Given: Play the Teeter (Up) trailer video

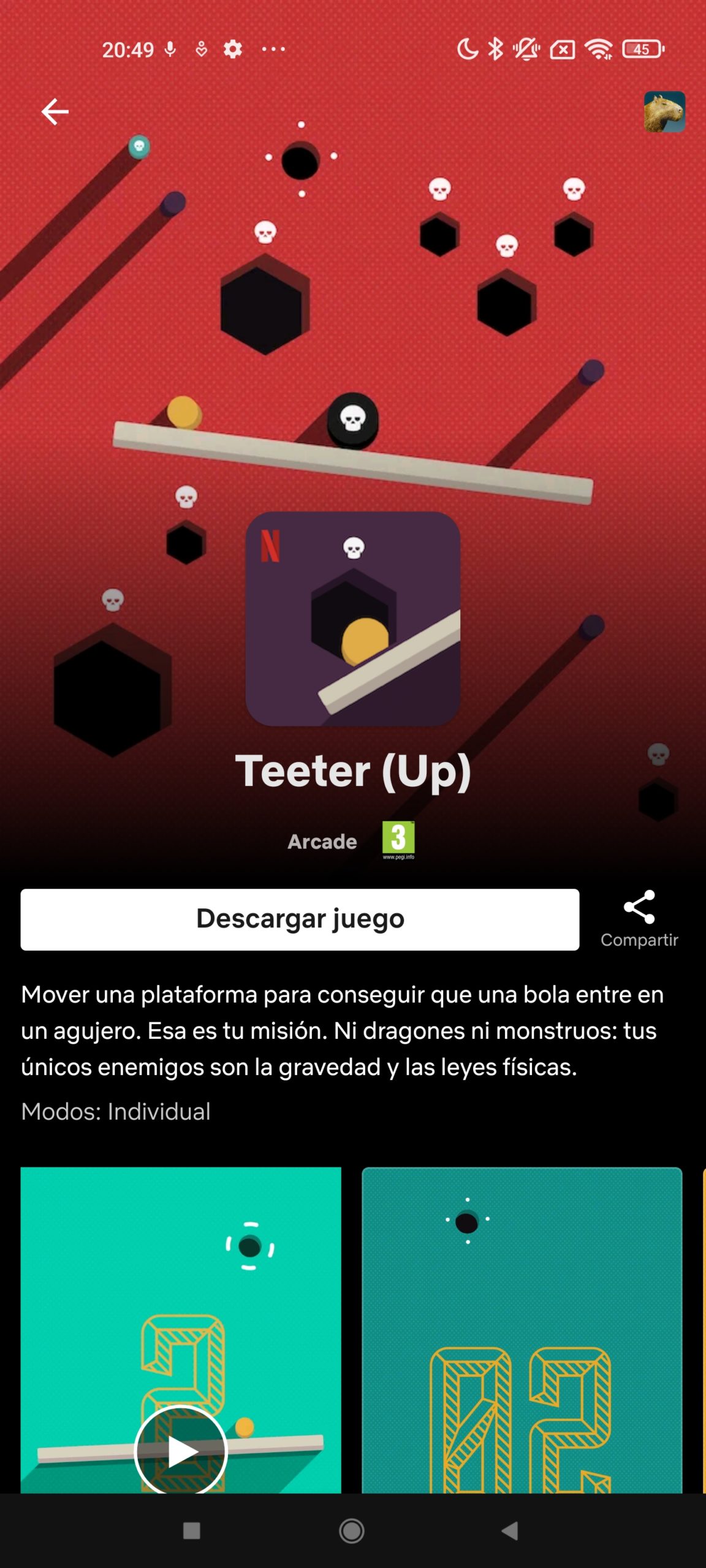Looking at the screenshot, I should click(181, 1450).
